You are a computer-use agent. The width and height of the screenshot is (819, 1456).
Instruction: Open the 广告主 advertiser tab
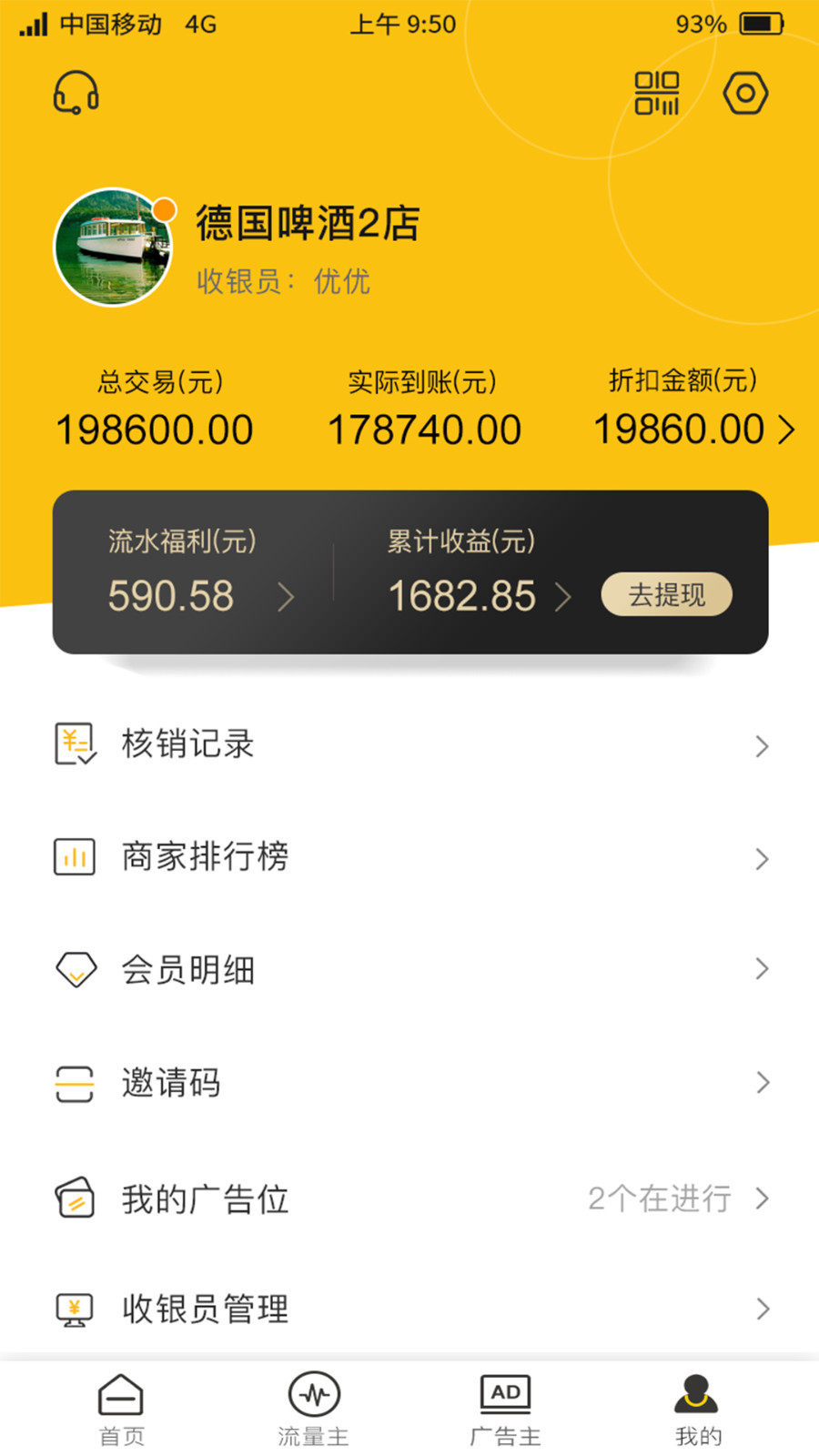505,1406
